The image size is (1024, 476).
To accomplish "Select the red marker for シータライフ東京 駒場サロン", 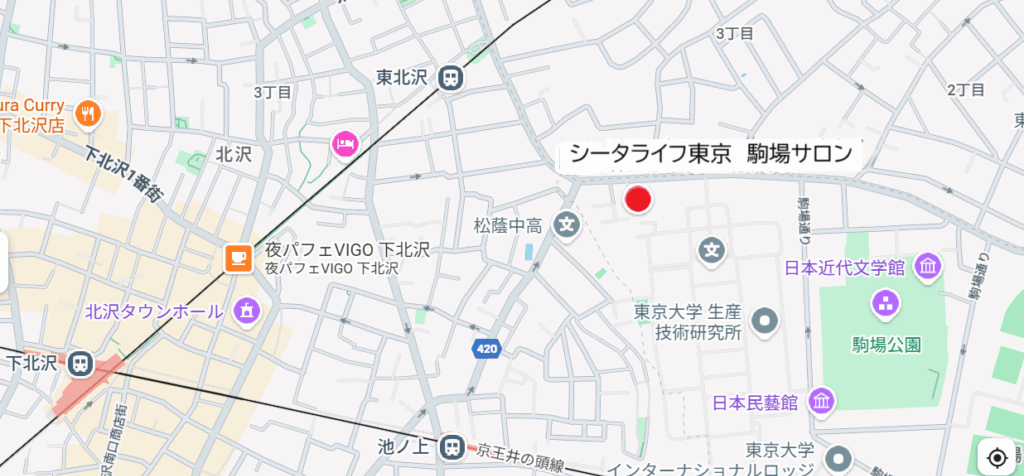I will [638, 199].
